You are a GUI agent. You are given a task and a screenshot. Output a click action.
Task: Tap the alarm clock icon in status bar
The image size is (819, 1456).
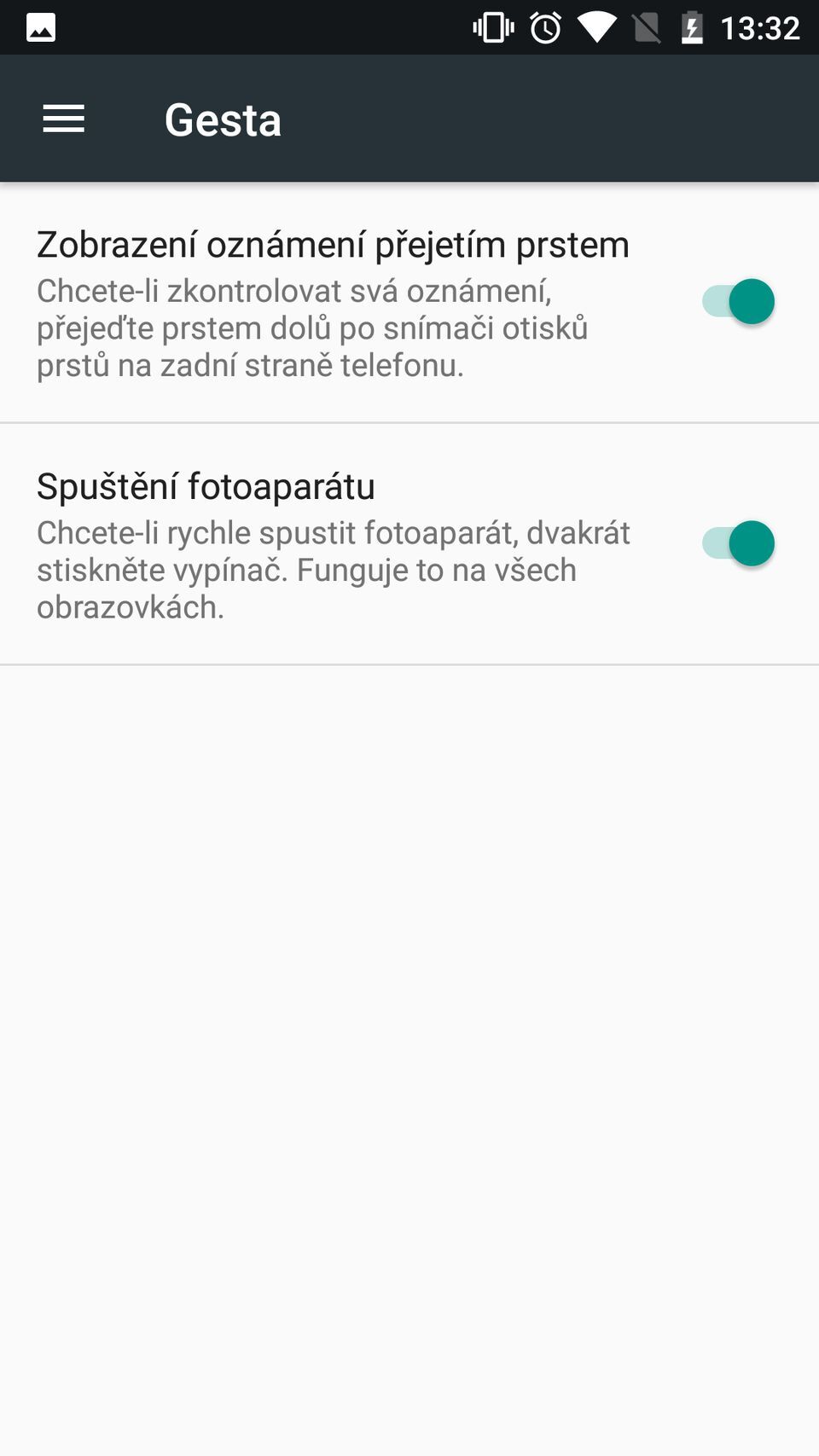pyautogui.click(x=543, y=26)
